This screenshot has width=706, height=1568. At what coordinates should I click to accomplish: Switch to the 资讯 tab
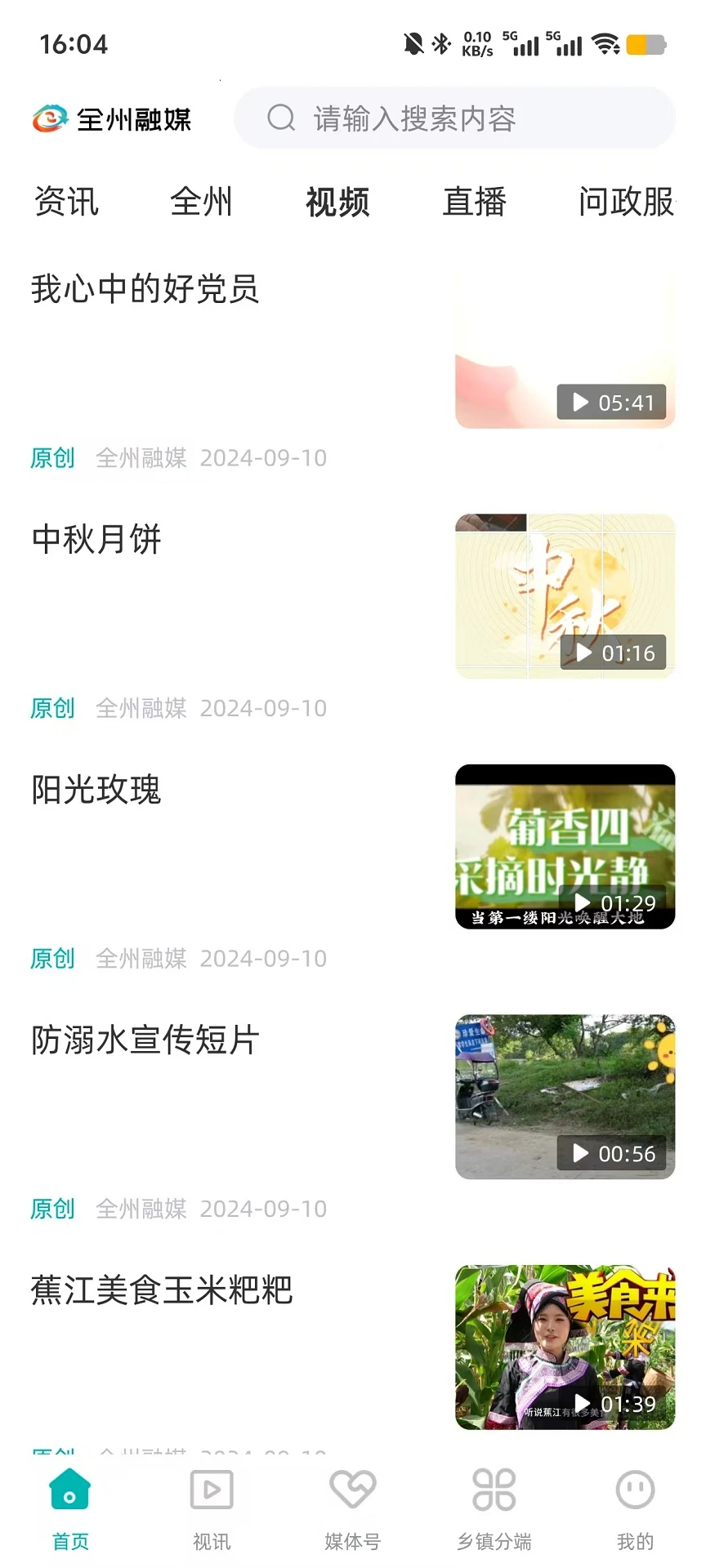pos(65,203)
